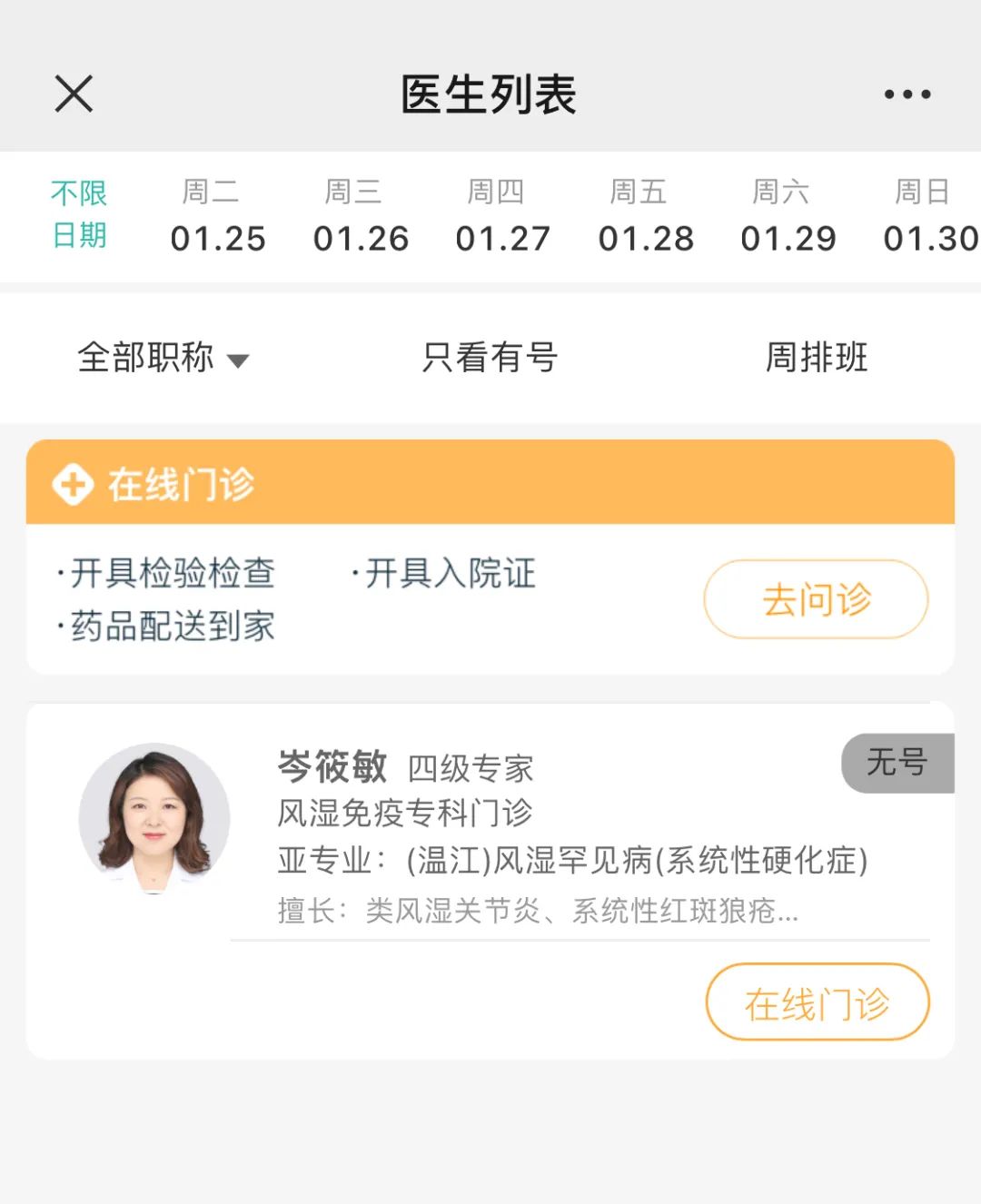Enable the 只看有号 filter
The image size is (981, 1204).
tap(490, 359)
